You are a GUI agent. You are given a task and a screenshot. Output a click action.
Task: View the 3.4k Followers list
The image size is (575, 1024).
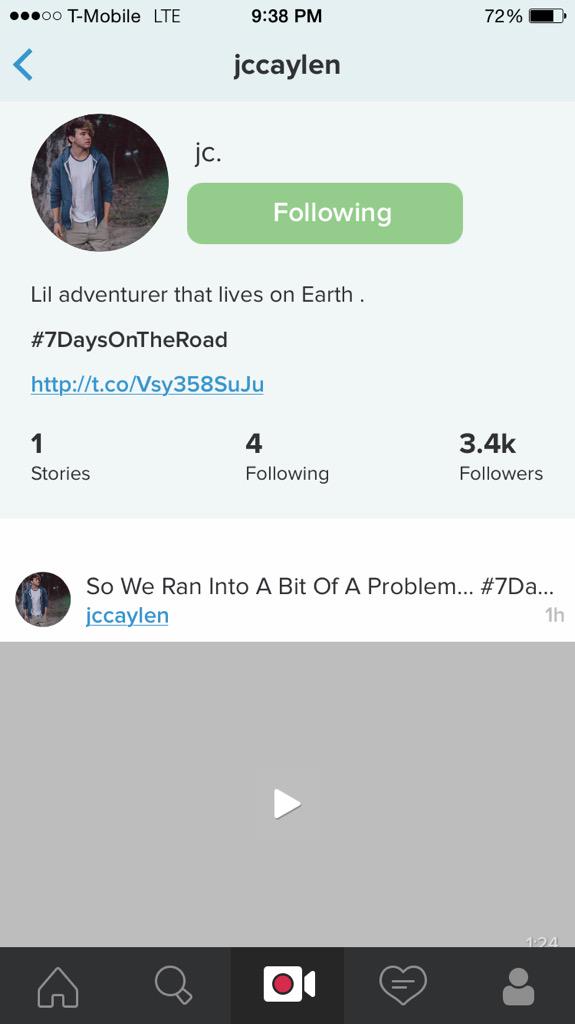(501, 457)
